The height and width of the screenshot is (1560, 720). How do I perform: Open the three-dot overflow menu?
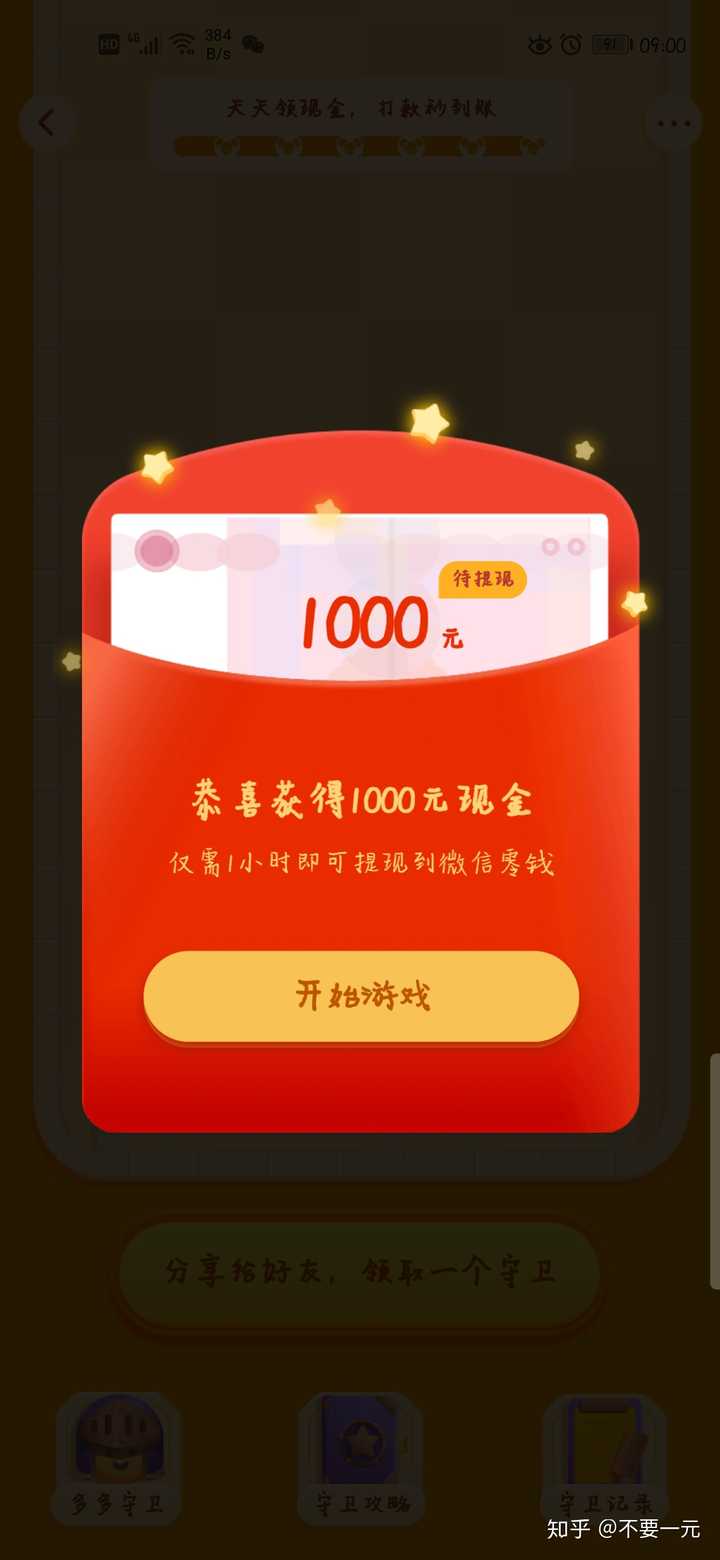(673, 123)
